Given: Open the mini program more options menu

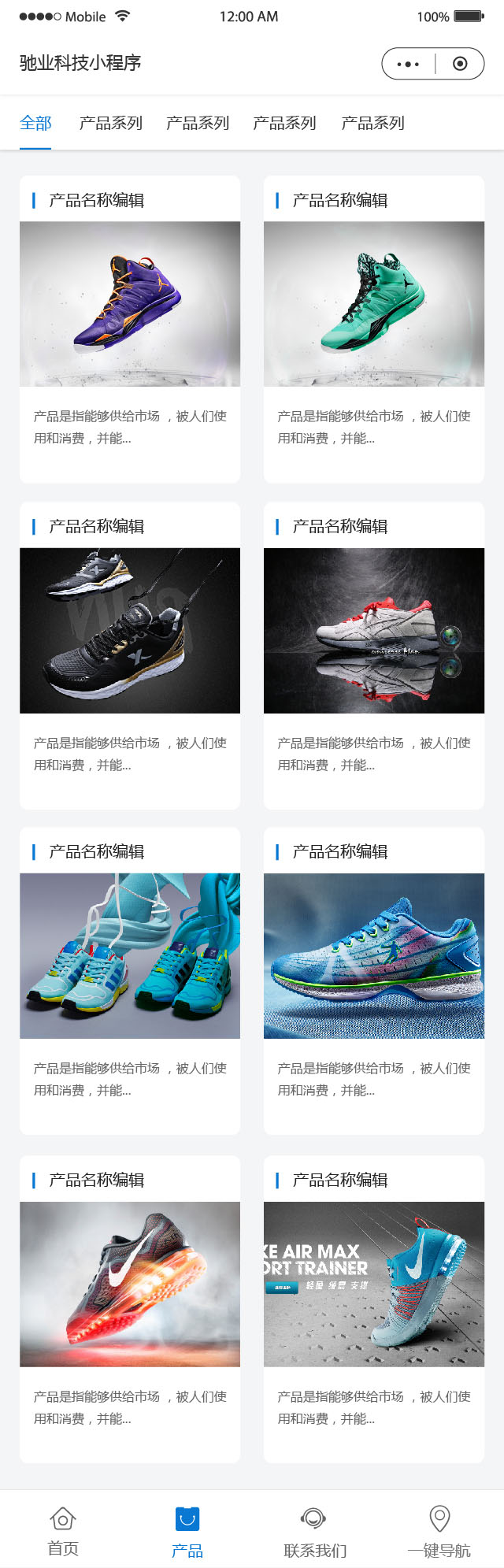Looking at the screenshot, I should pyautogui.click(x=408, y=64).
